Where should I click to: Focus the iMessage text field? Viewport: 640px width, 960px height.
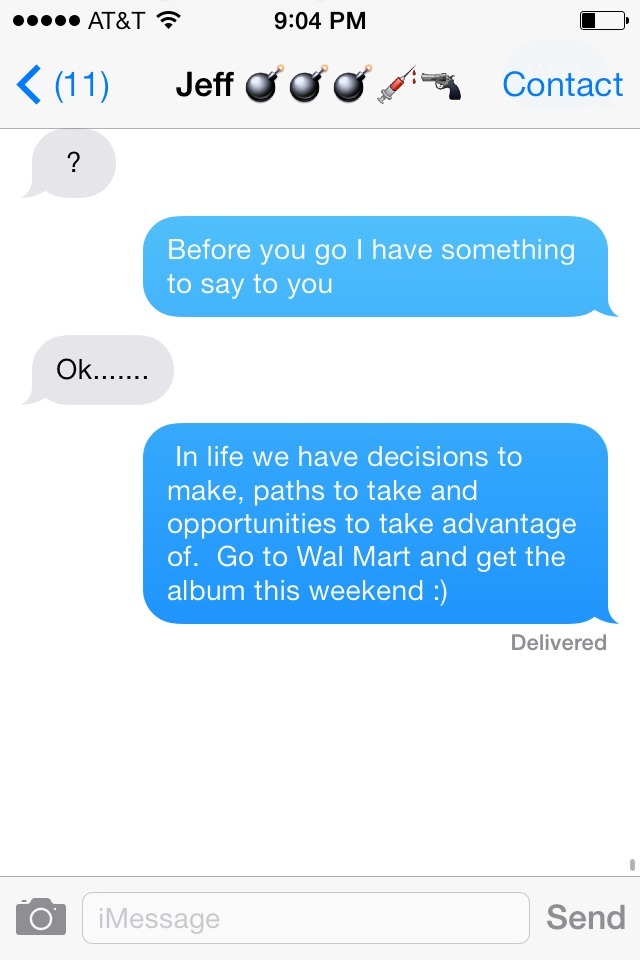pos(305,918)
